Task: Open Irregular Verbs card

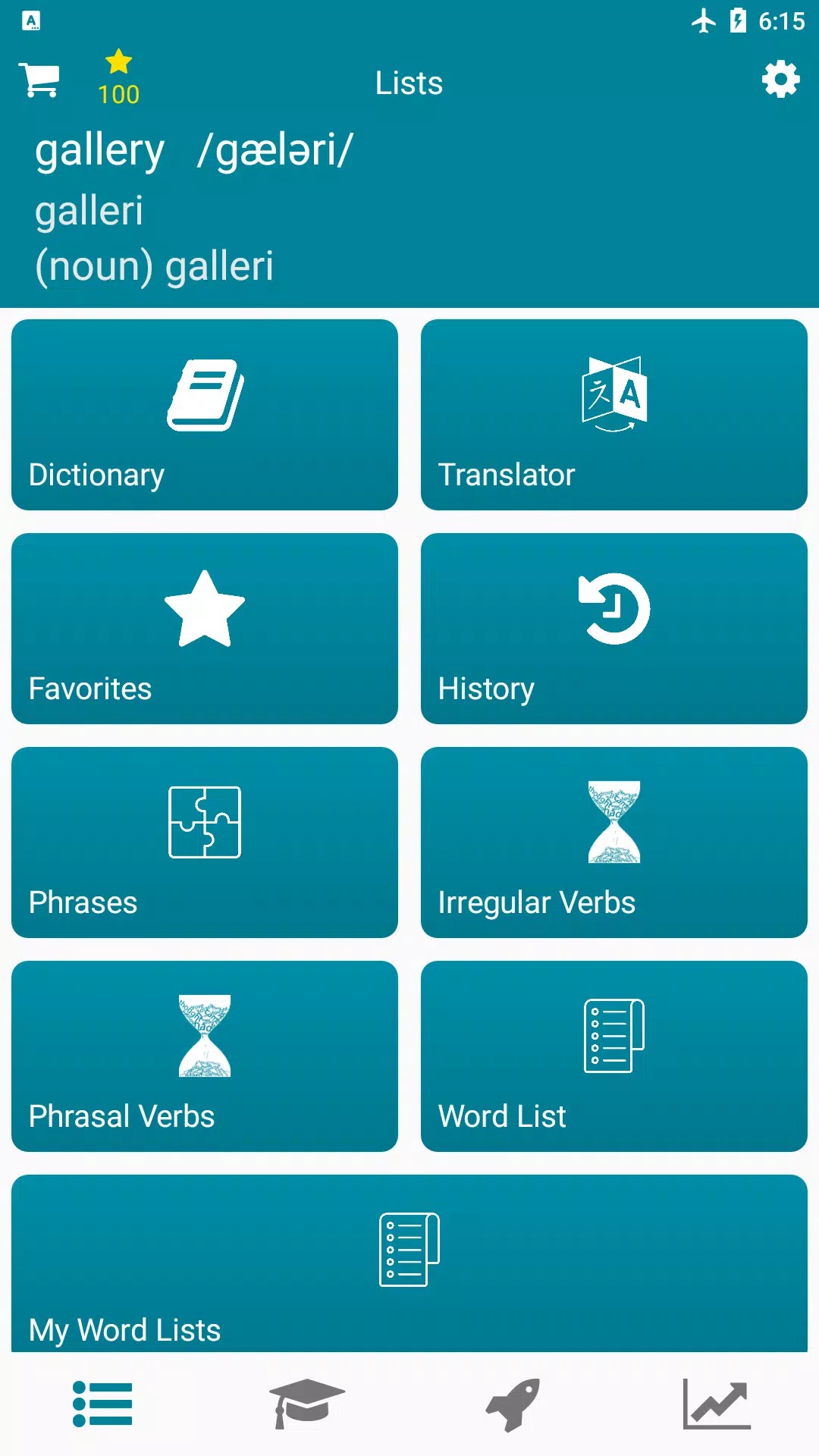Action: pos(613,843)
